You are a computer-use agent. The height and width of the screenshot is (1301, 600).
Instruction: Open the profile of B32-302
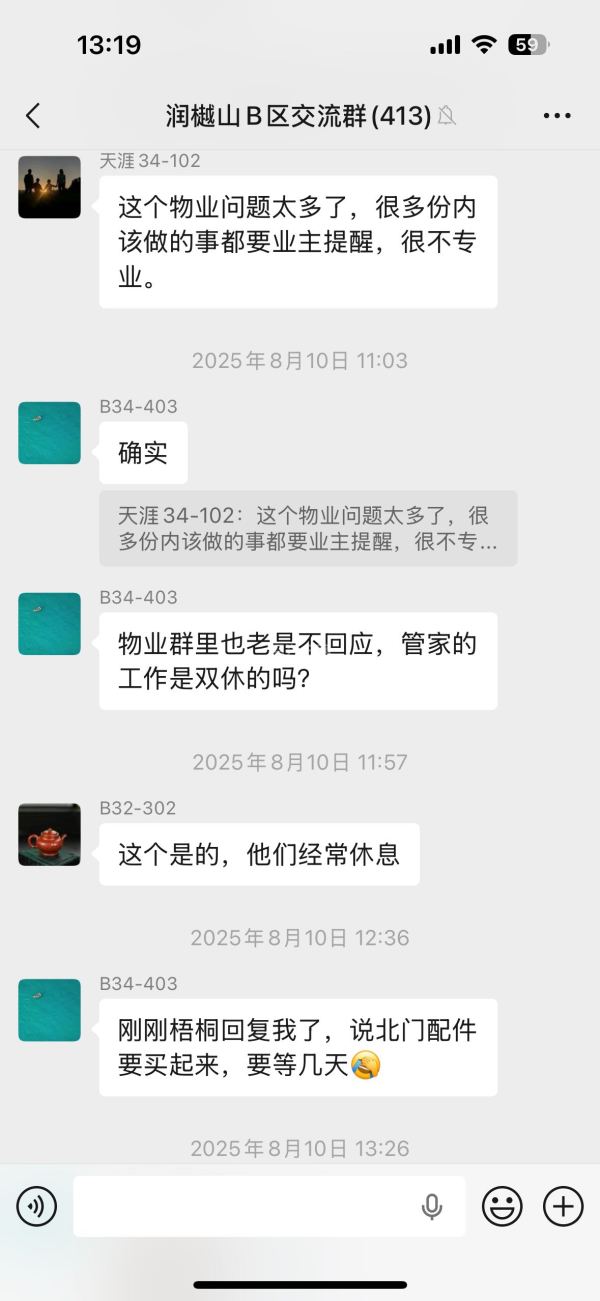pyautogui.click(x=49, y=834)
